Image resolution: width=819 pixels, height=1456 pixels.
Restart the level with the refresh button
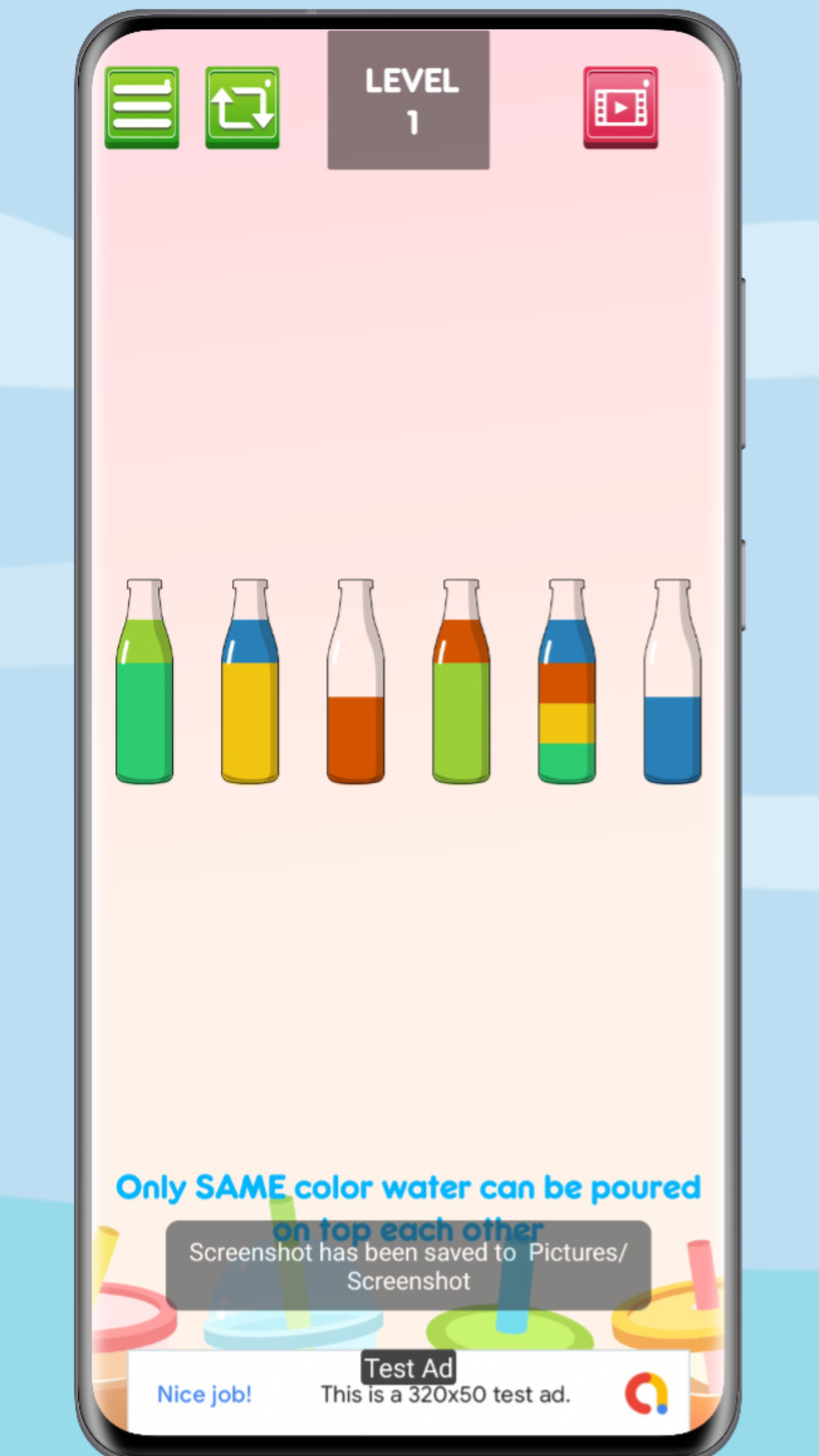(242, 107)
